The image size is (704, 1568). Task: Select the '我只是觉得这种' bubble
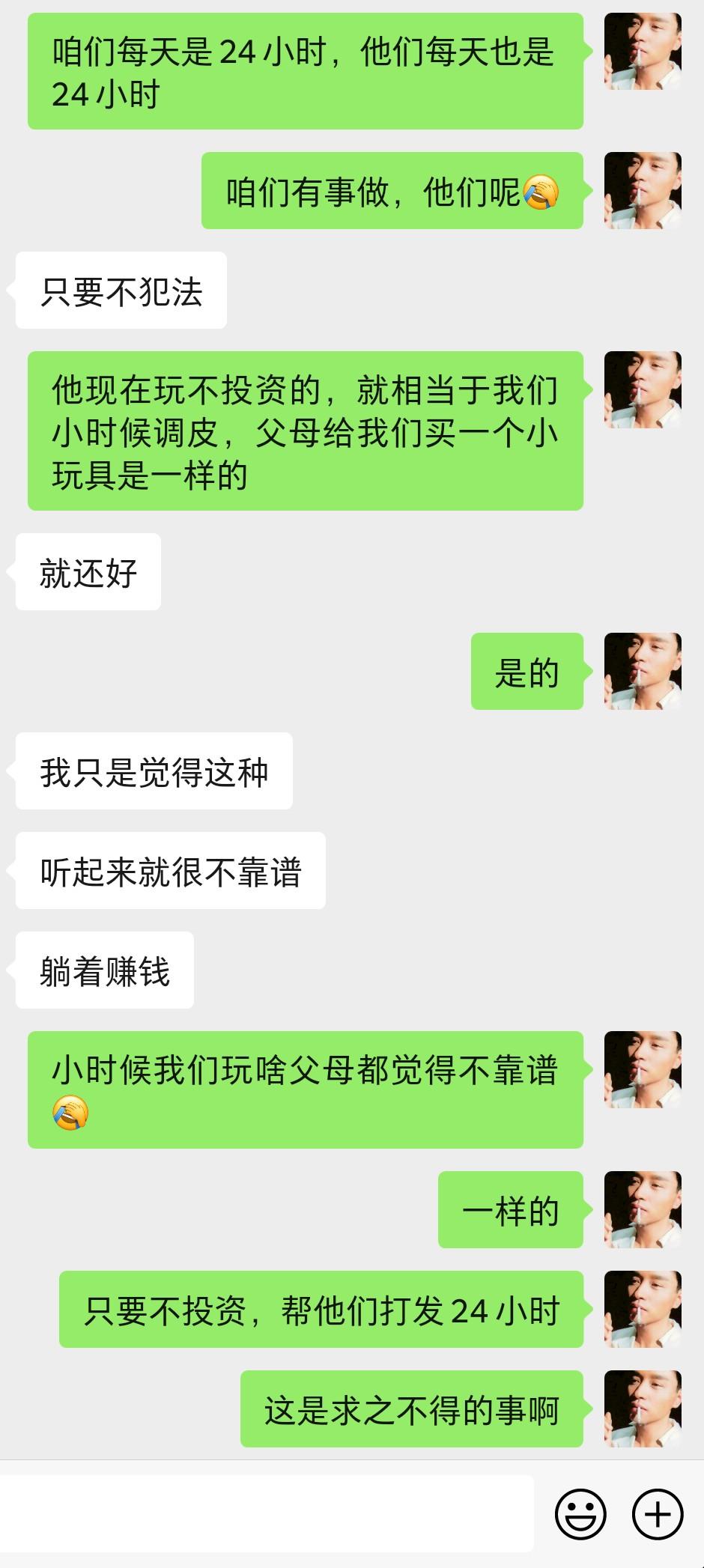point(154,771)
